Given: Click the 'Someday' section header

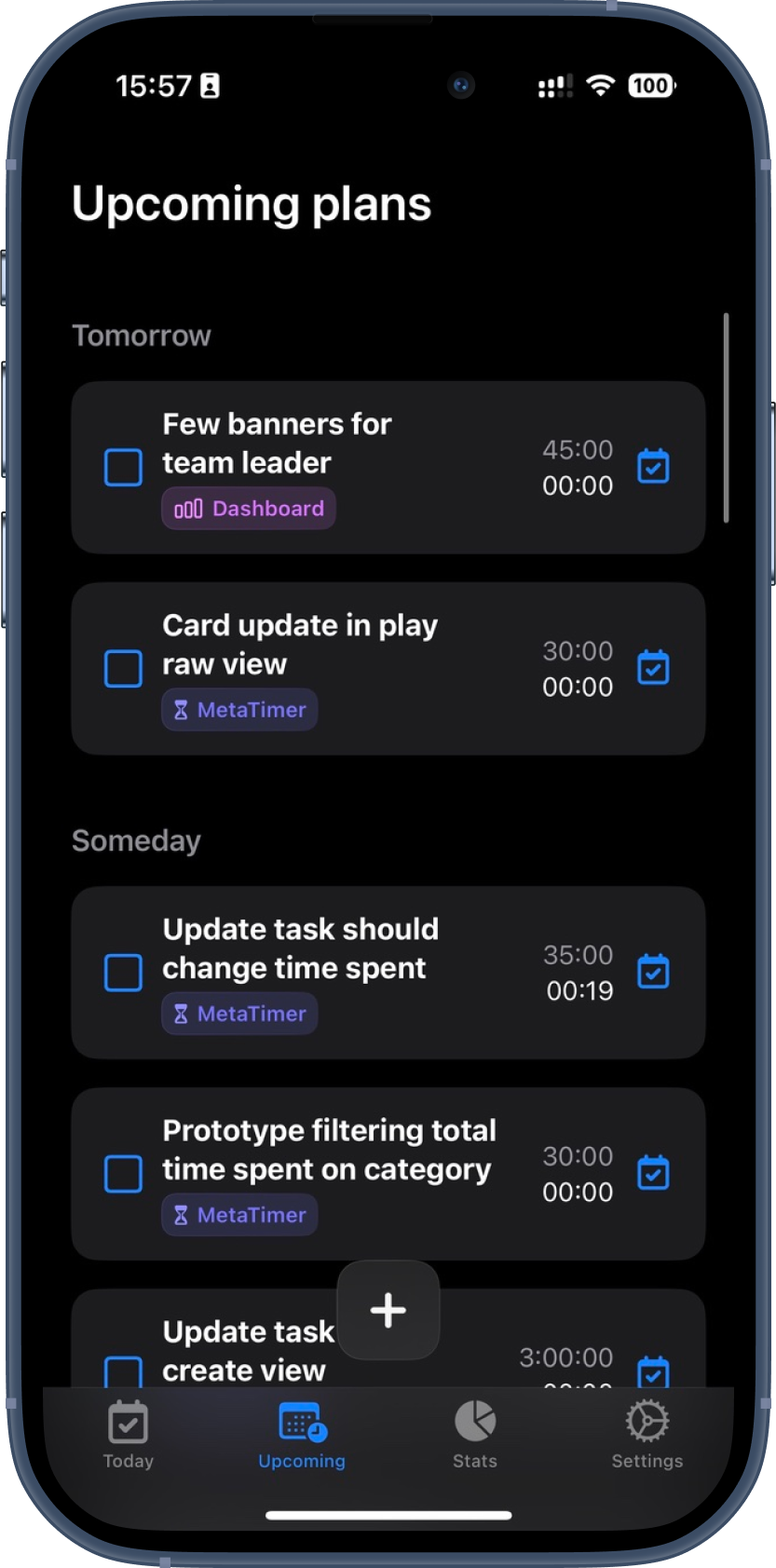Looking at the screenshot, I should point(136,839).
